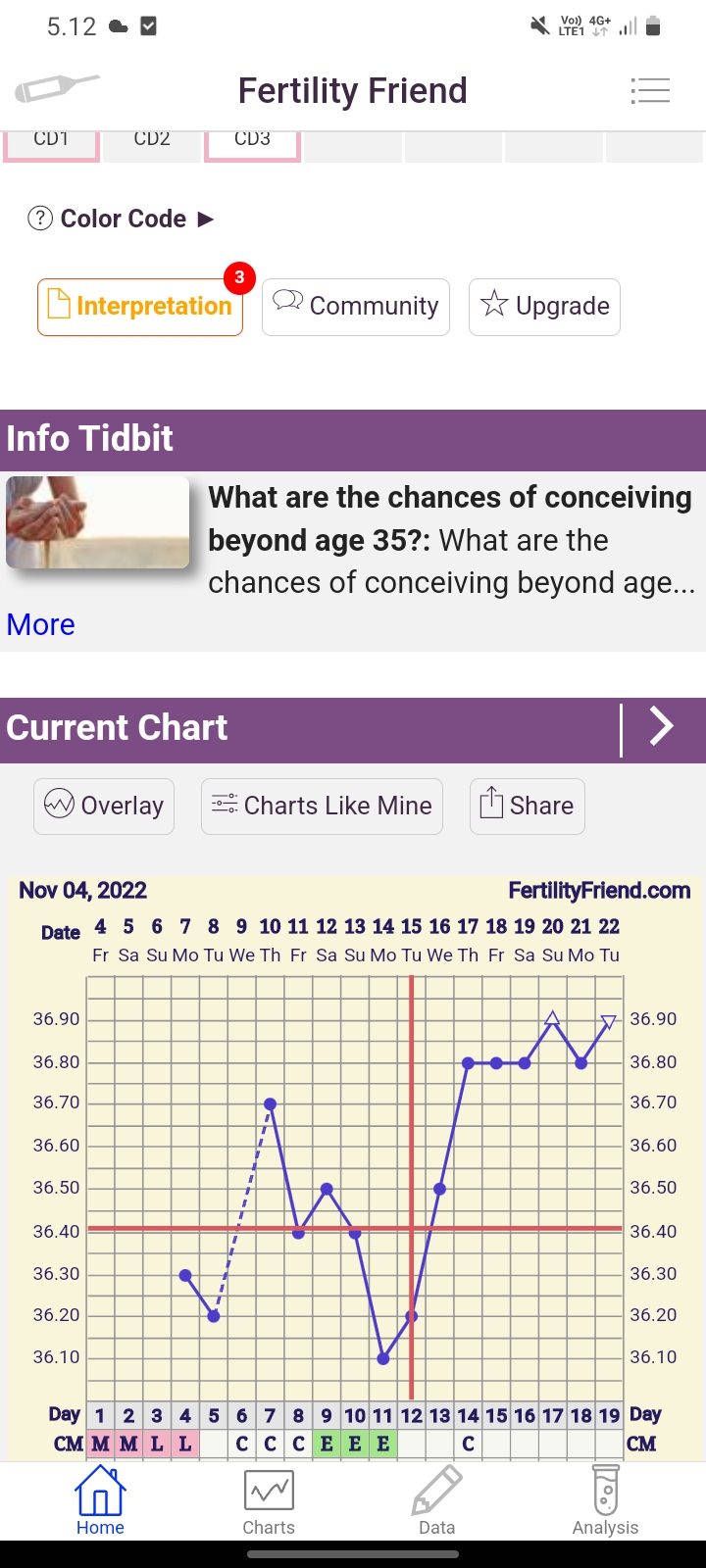Select the chart Overlay option
This screenshot has height=1568, width=706.
tap(104, 806)
